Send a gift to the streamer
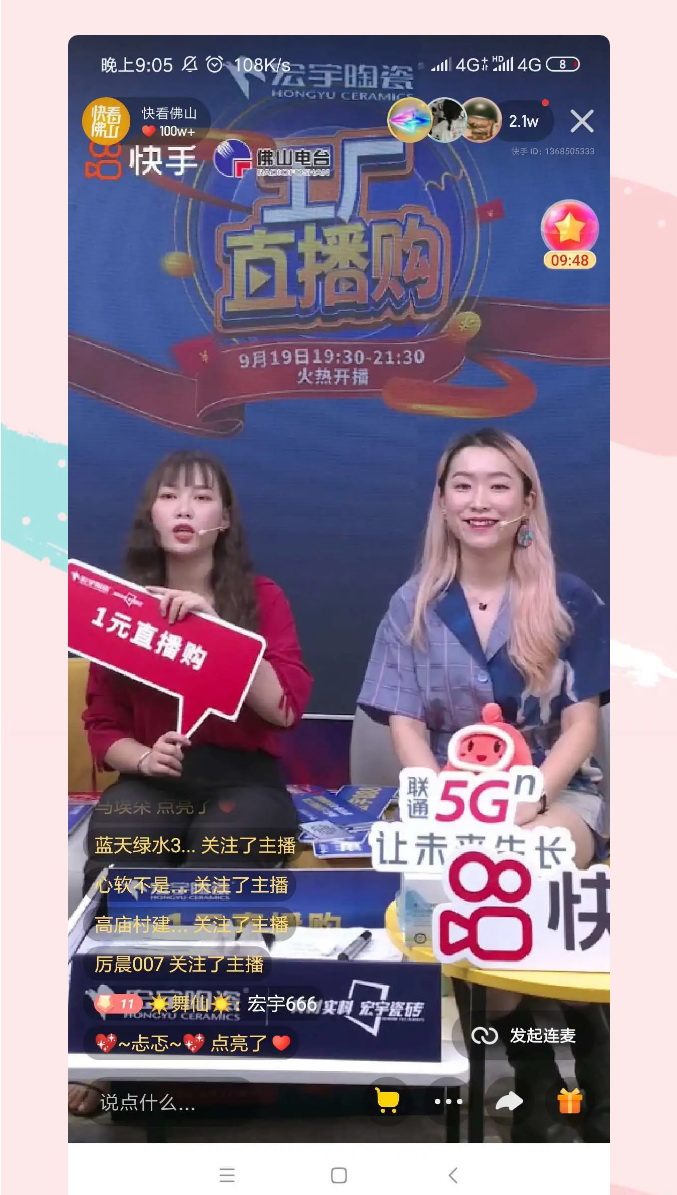The height and width of the screenshot is (1195, 677). coord(570,1101)
